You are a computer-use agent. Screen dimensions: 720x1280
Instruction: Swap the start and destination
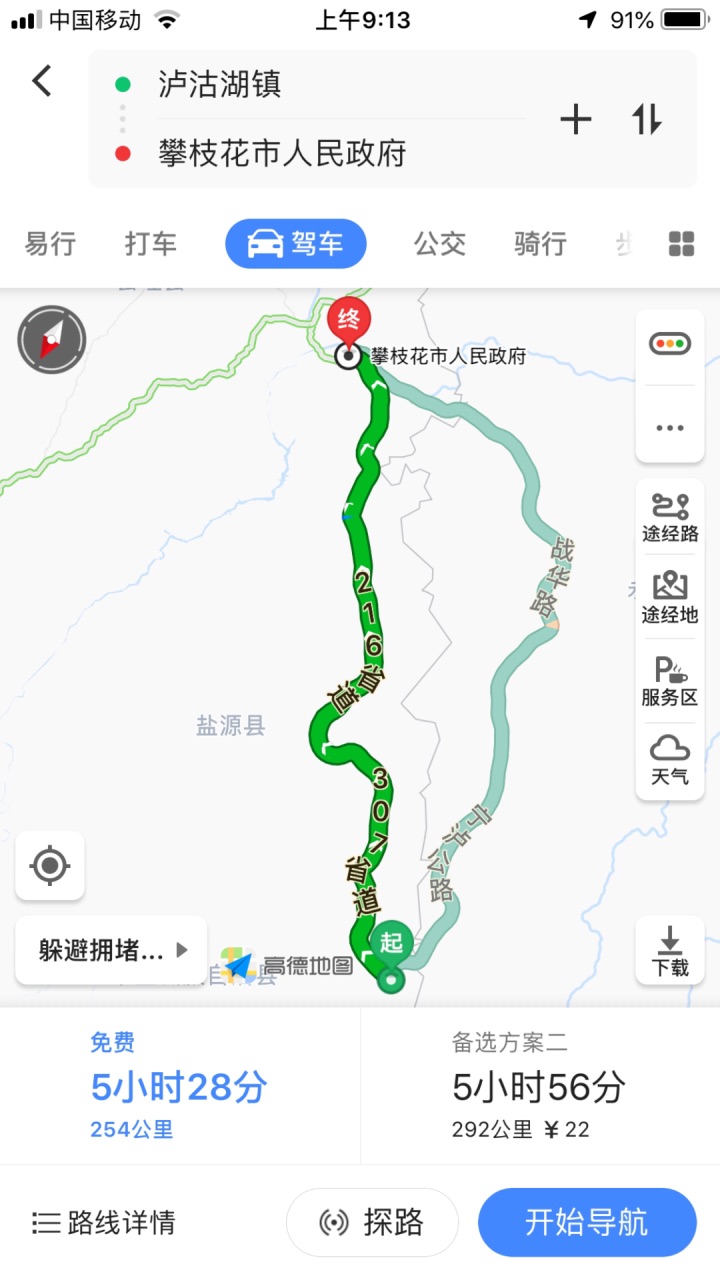(647, 120)
